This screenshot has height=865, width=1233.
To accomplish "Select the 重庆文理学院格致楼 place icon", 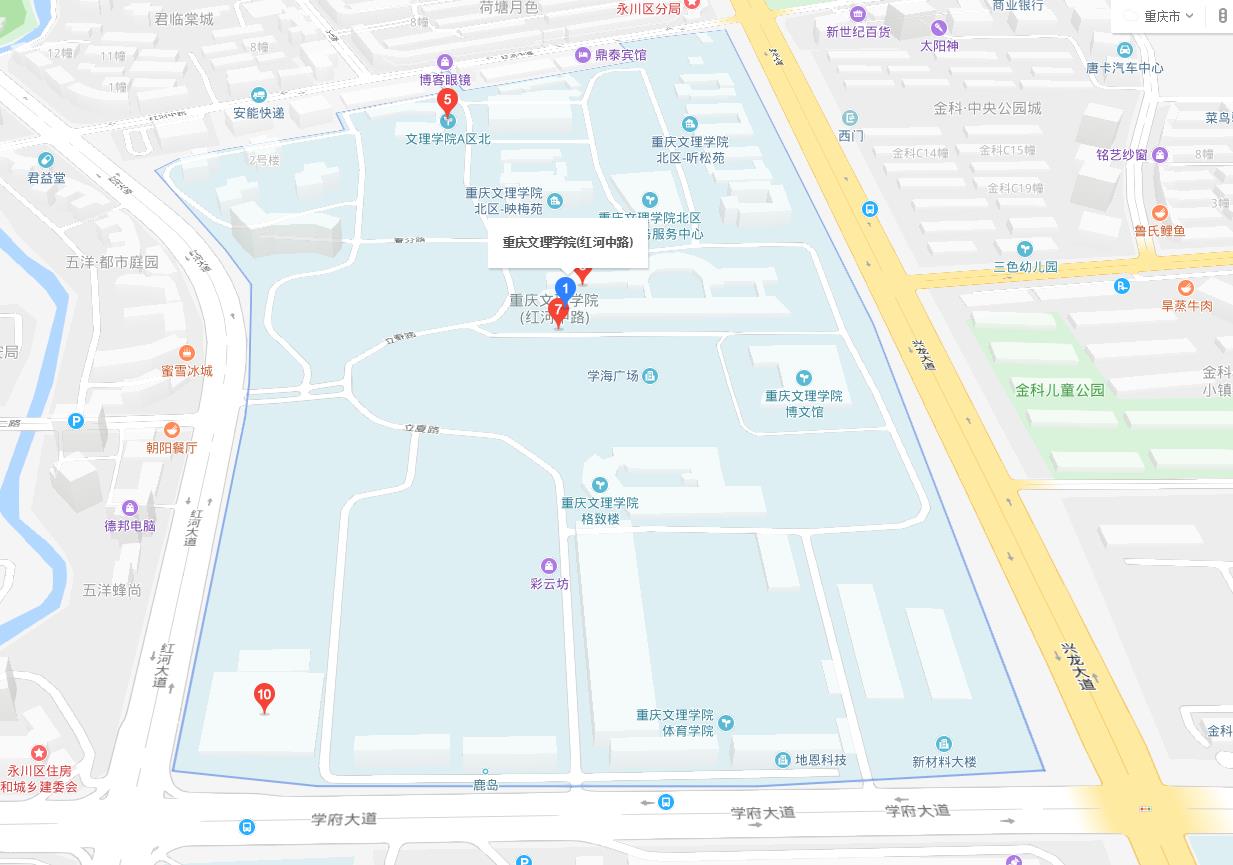I will [x=599, y=485].
